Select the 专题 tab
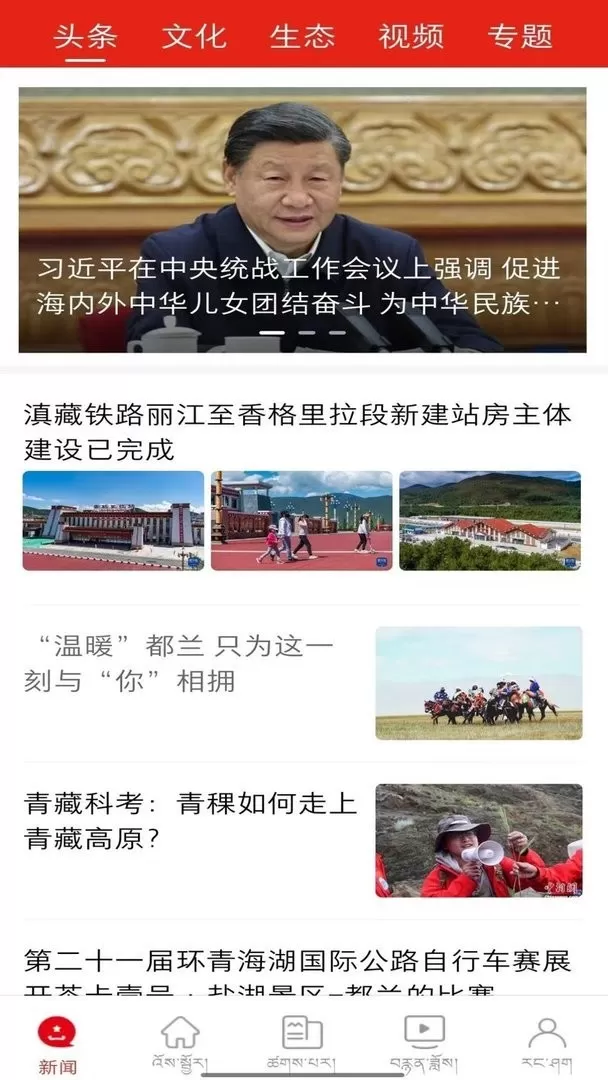This screenshot has height=1080, width=608. click(520, 36)
